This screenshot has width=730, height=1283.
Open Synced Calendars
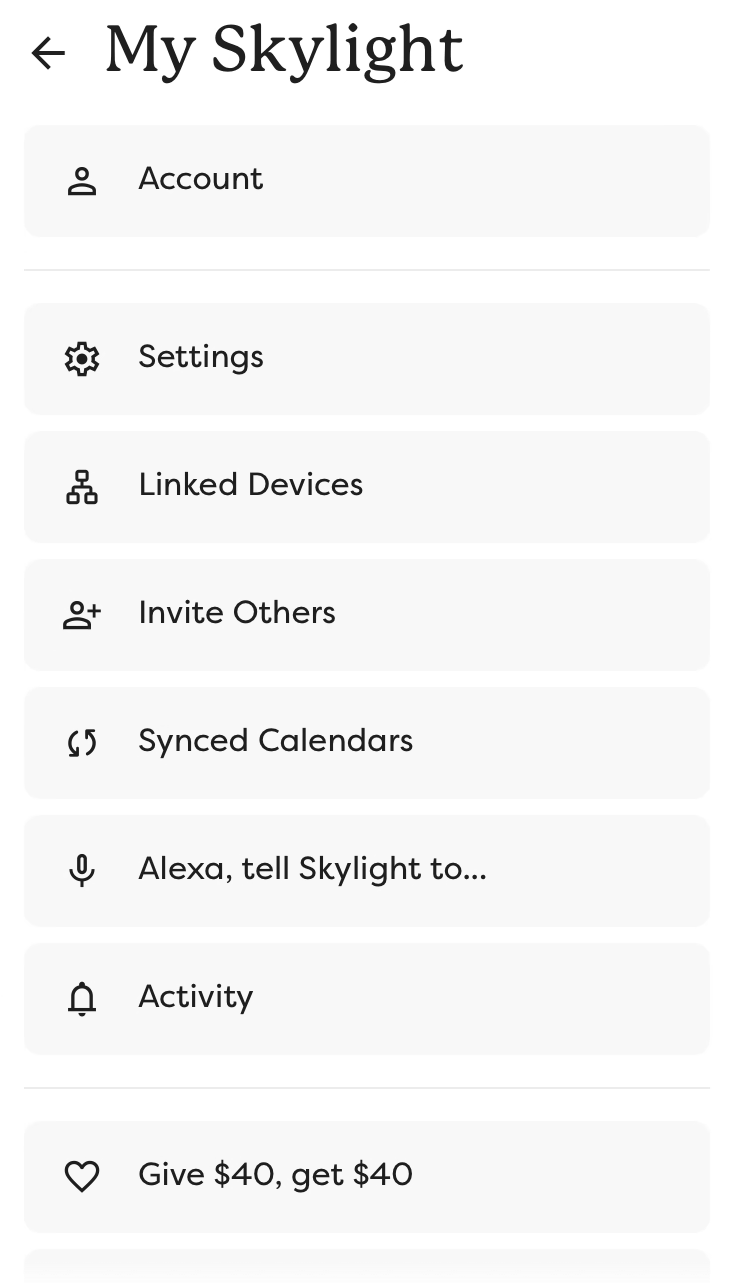366,742
